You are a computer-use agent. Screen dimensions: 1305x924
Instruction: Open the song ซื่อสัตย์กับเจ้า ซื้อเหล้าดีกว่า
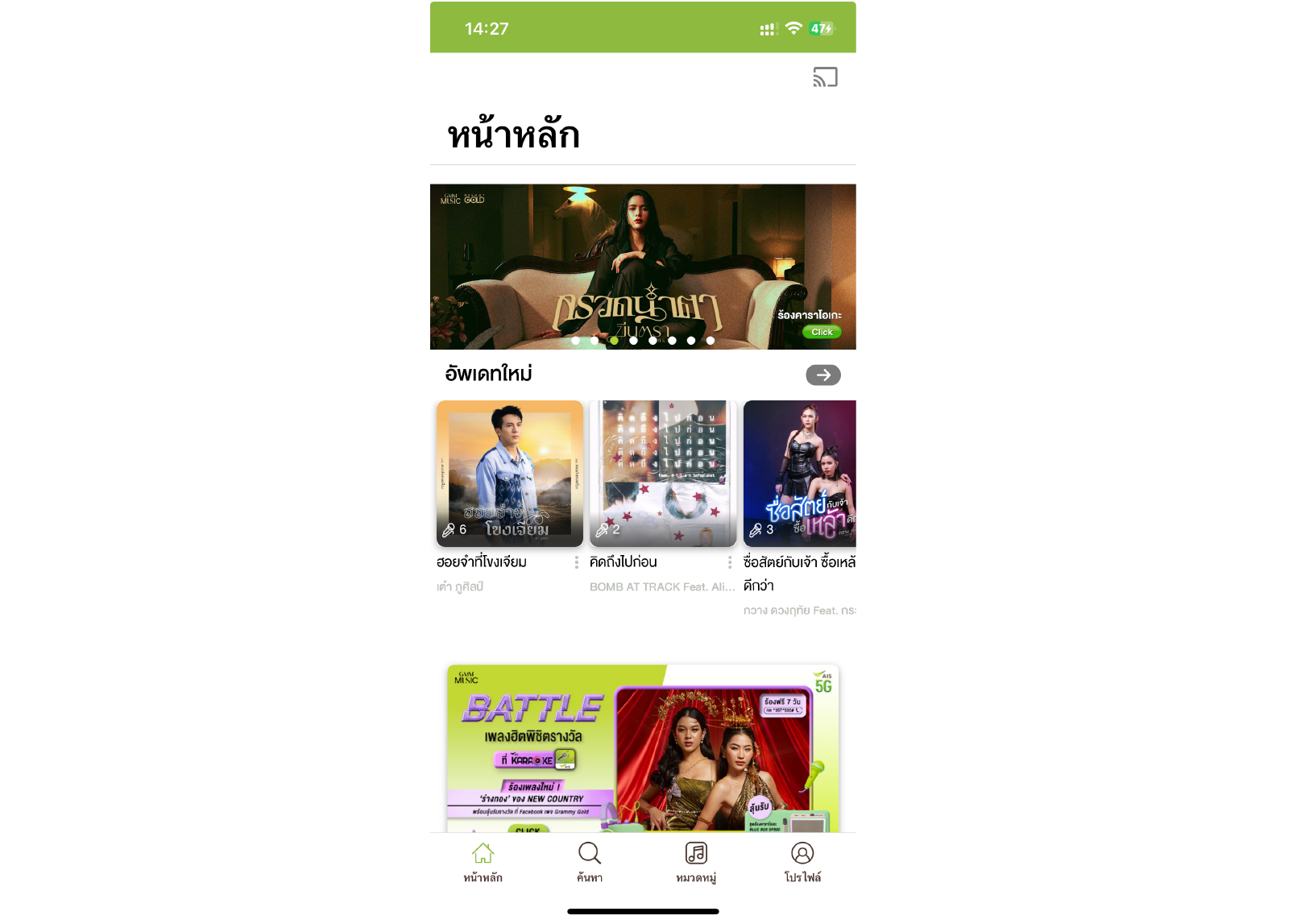[x=799, y=474]
